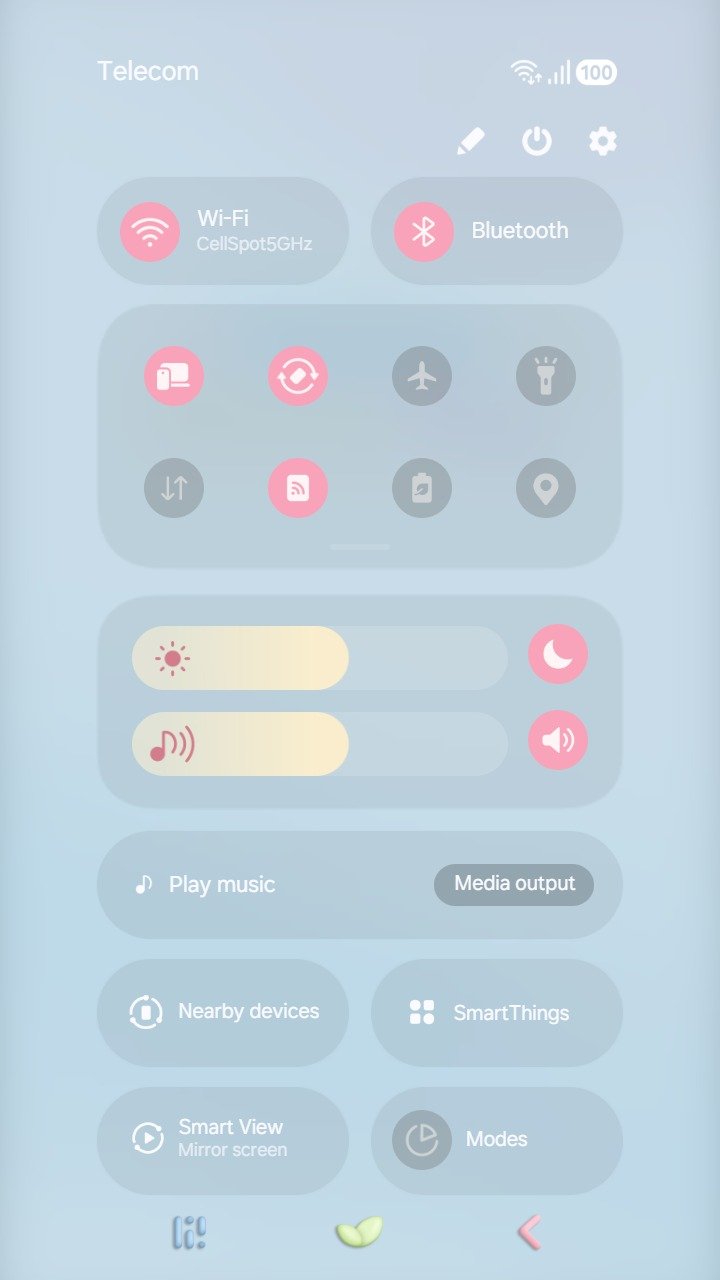Open Media output
Viewport: 720px width, 1280px height.
click(514, 884)
